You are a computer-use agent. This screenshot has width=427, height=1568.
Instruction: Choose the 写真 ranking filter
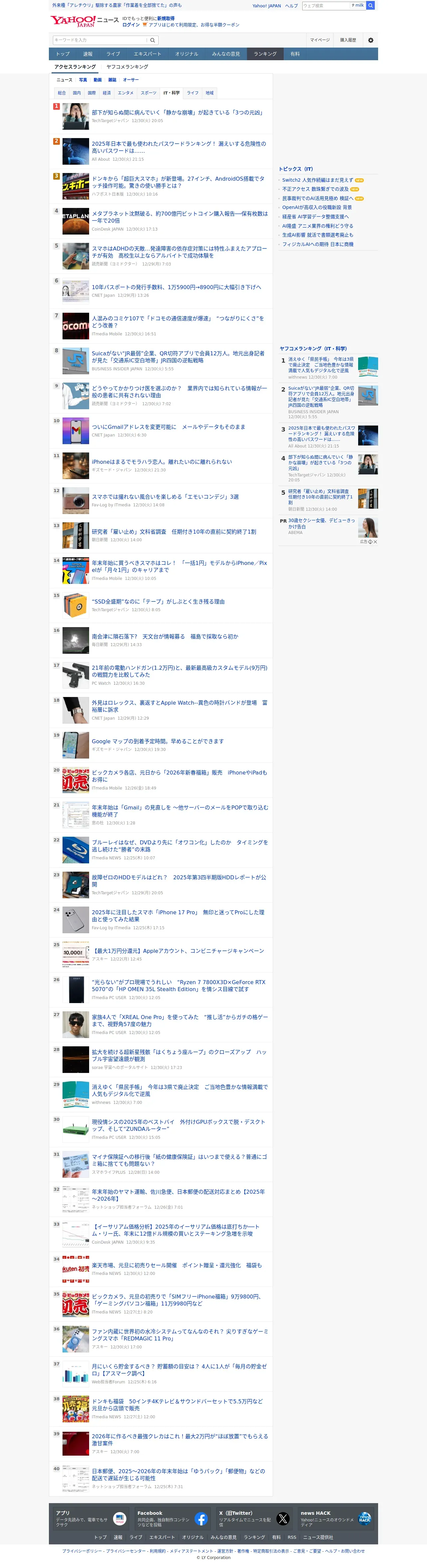click(x=83, y=80)
